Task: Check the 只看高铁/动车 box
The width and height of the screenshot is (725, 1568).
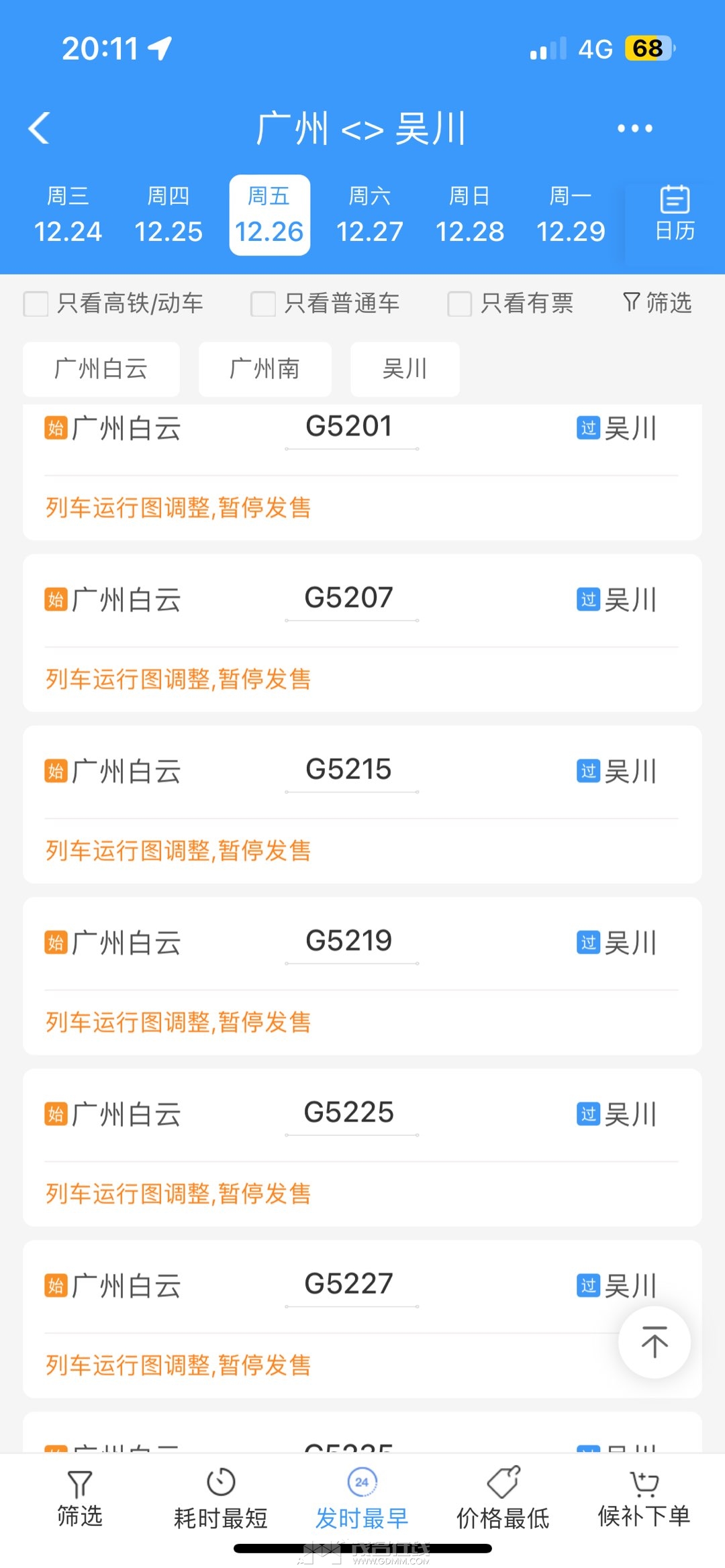Action: pos(36,303)
